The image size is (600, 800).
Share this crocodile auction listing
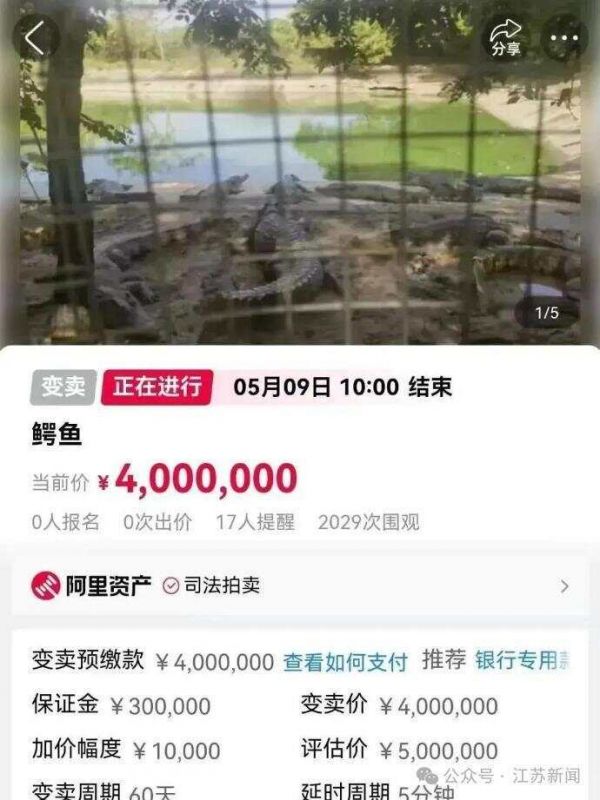[507, 37]
